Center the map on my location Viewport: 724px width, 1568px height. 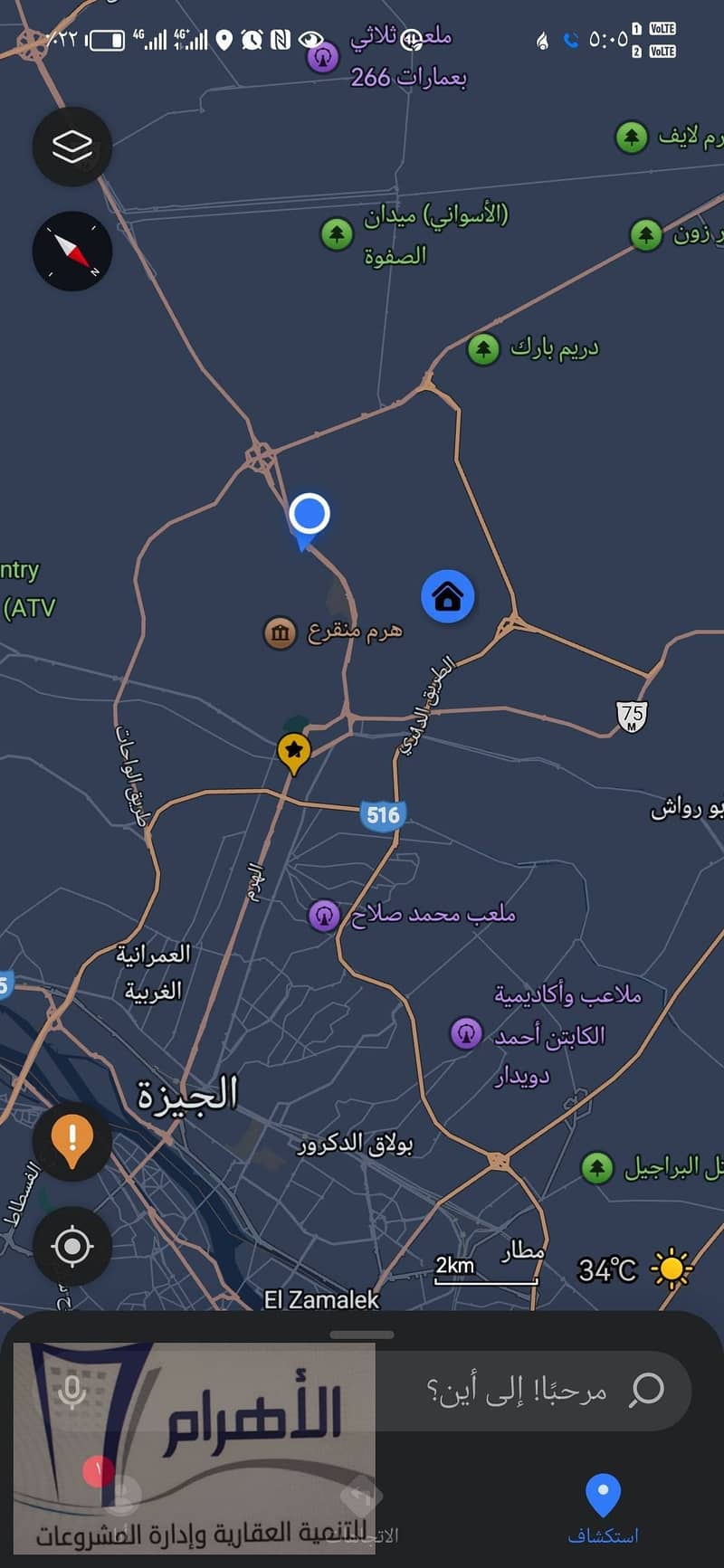(x=72, y=1246)
